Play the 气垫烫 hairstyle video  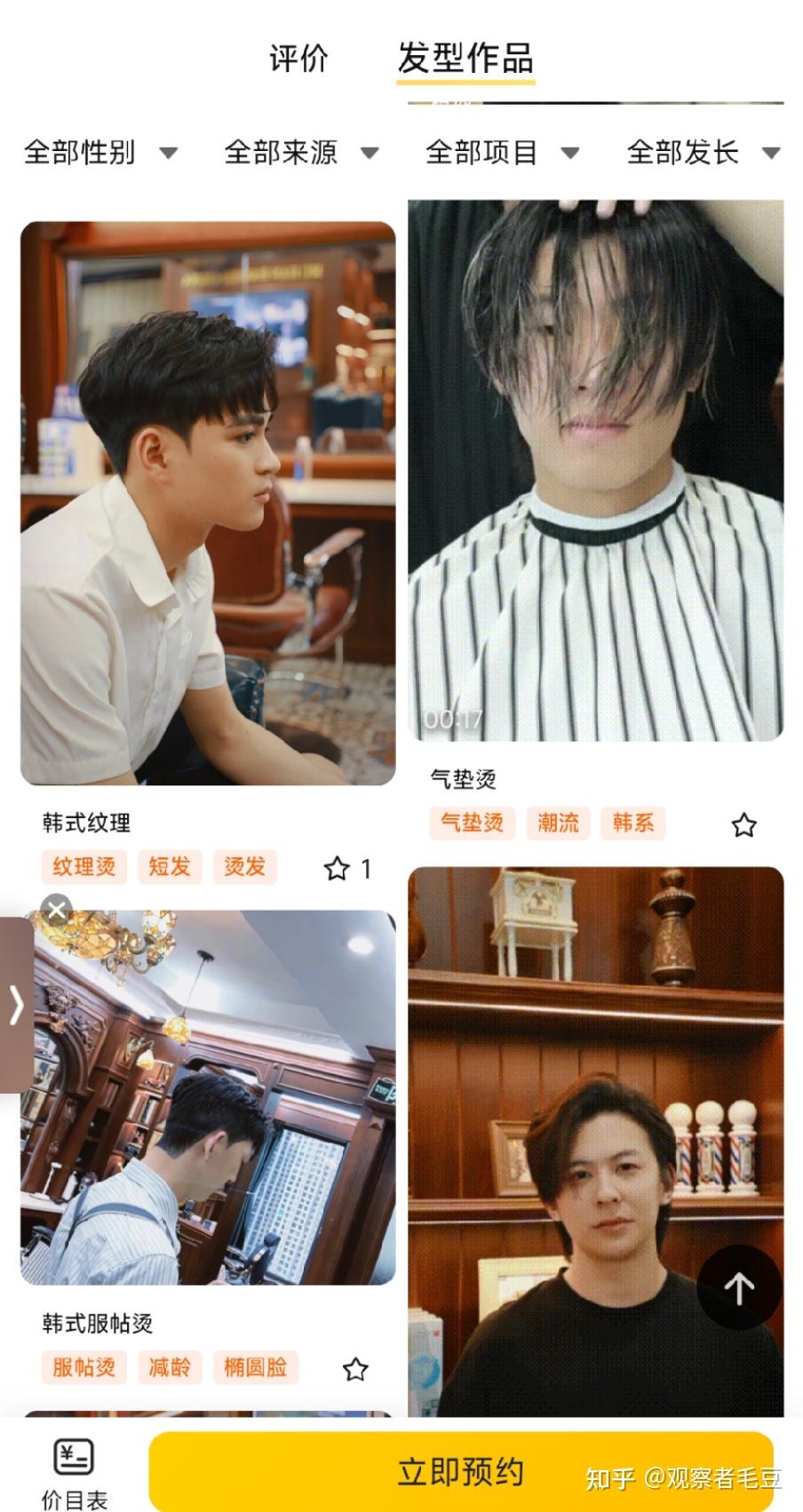(x=595, y=471)
